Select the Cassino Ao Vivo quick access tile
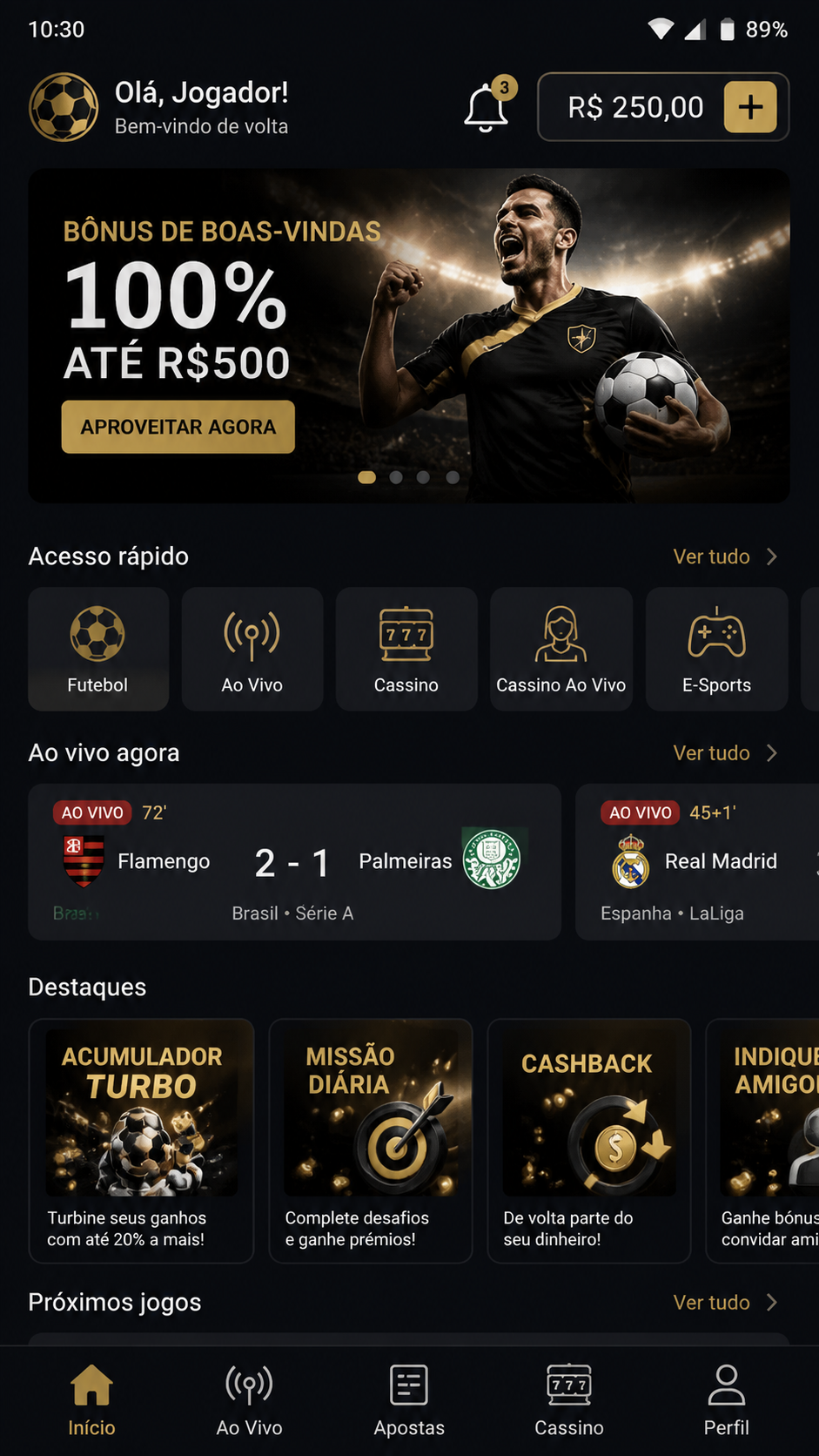The height and width of the screenshot is (1456, 819). (x=561, y=649)
